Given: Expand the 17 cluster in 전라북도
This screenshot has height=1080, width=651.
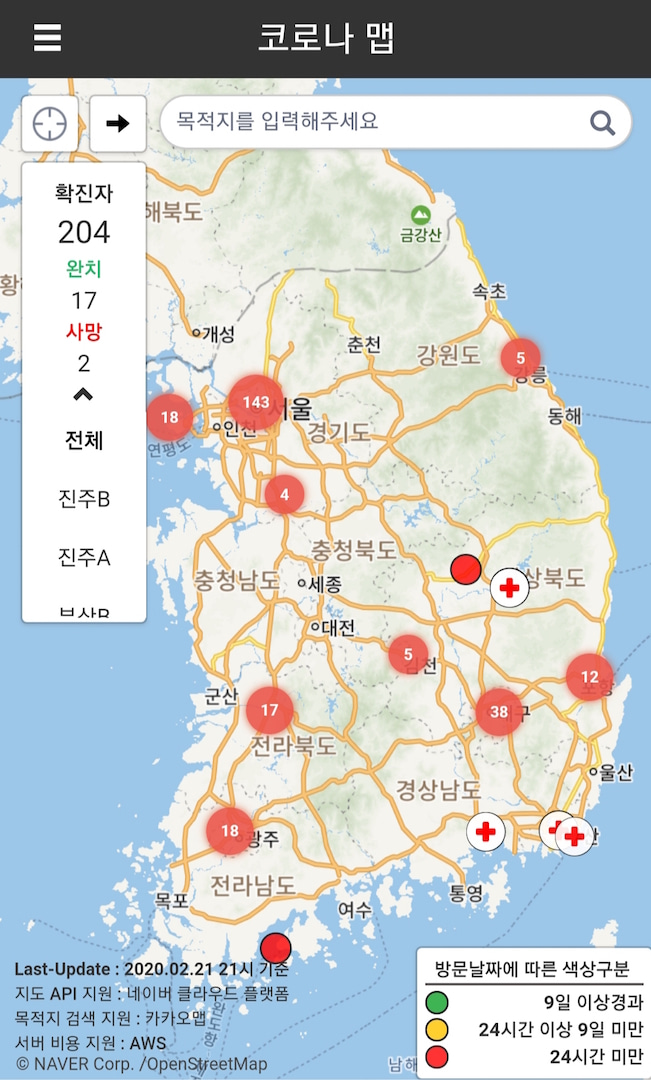Looking at the screenshot, I should pos(269,711).
